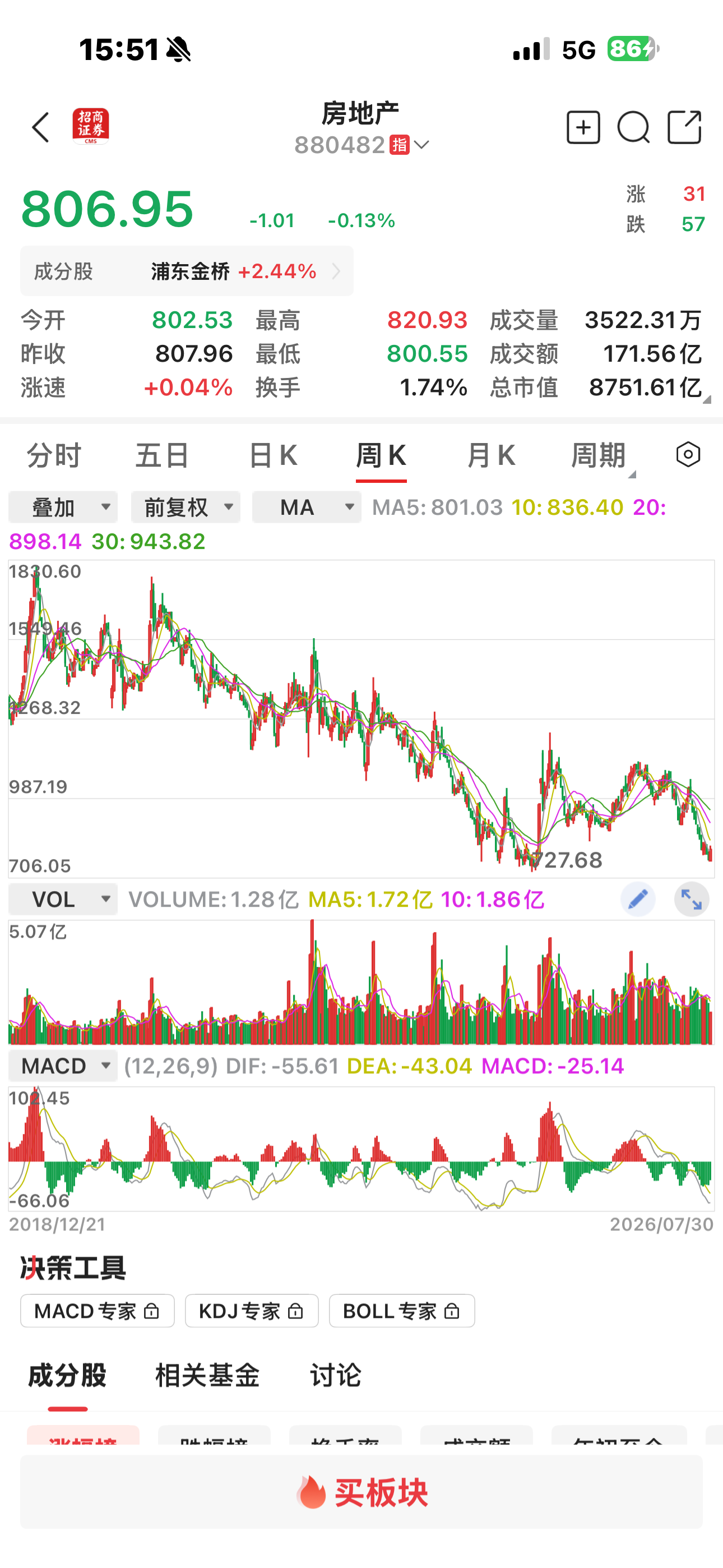Select the 月K chart tab
Screen dimensions: 723x1568
click(x=490, y=455)
